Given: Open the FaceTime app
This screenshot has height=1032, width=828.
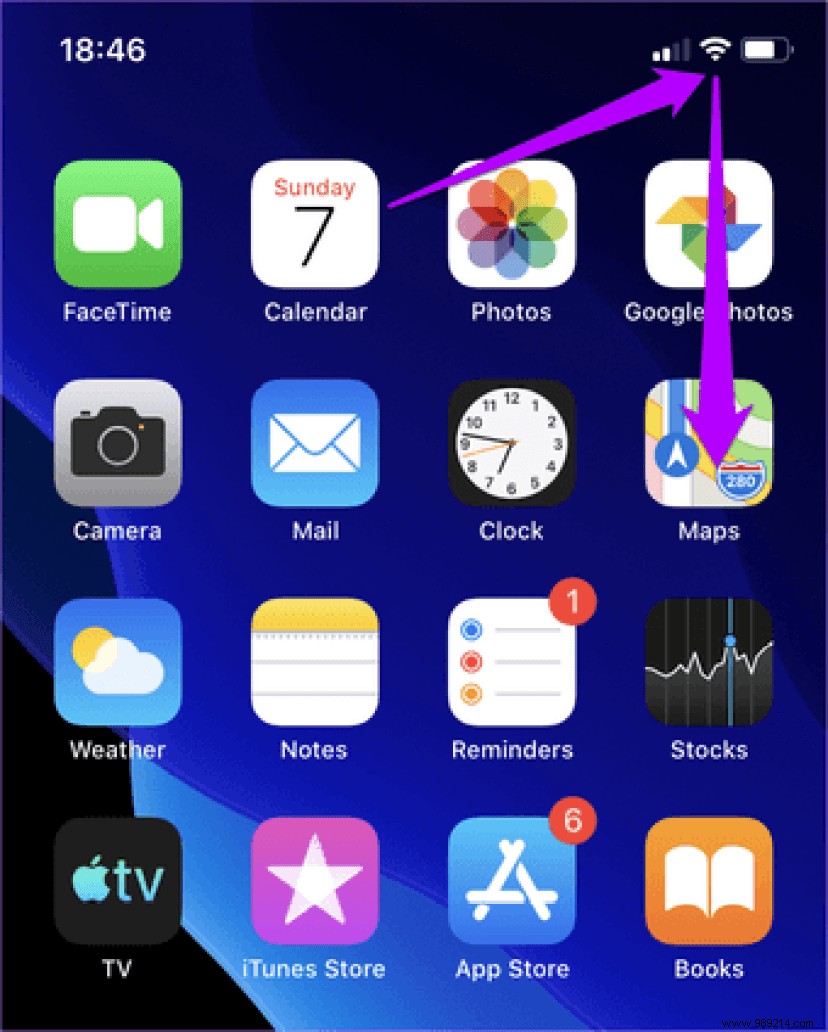Looking at the screenshot, I should tap(118, 222).
